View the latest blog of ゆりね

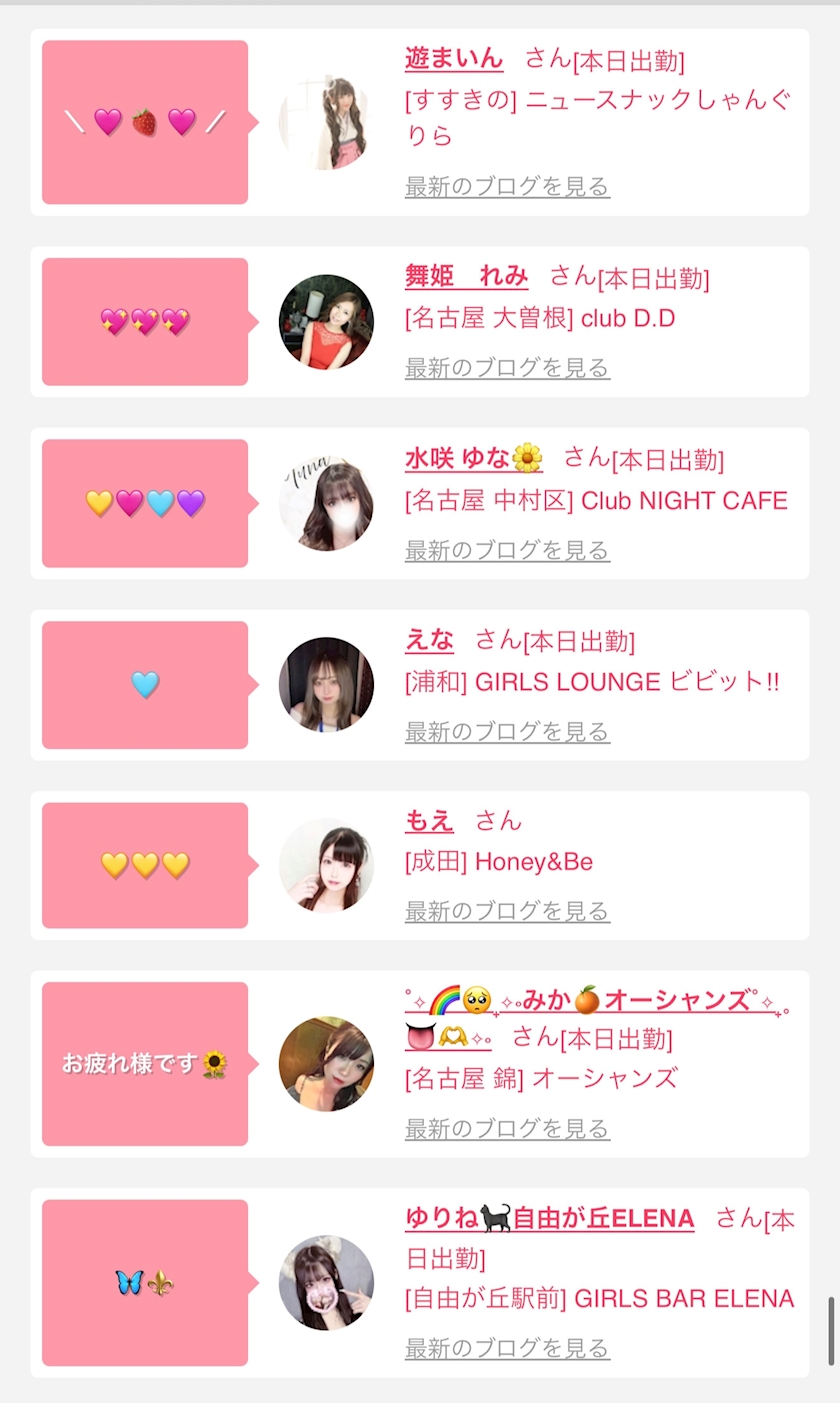pyautogui.click(x=507, y=1348)
